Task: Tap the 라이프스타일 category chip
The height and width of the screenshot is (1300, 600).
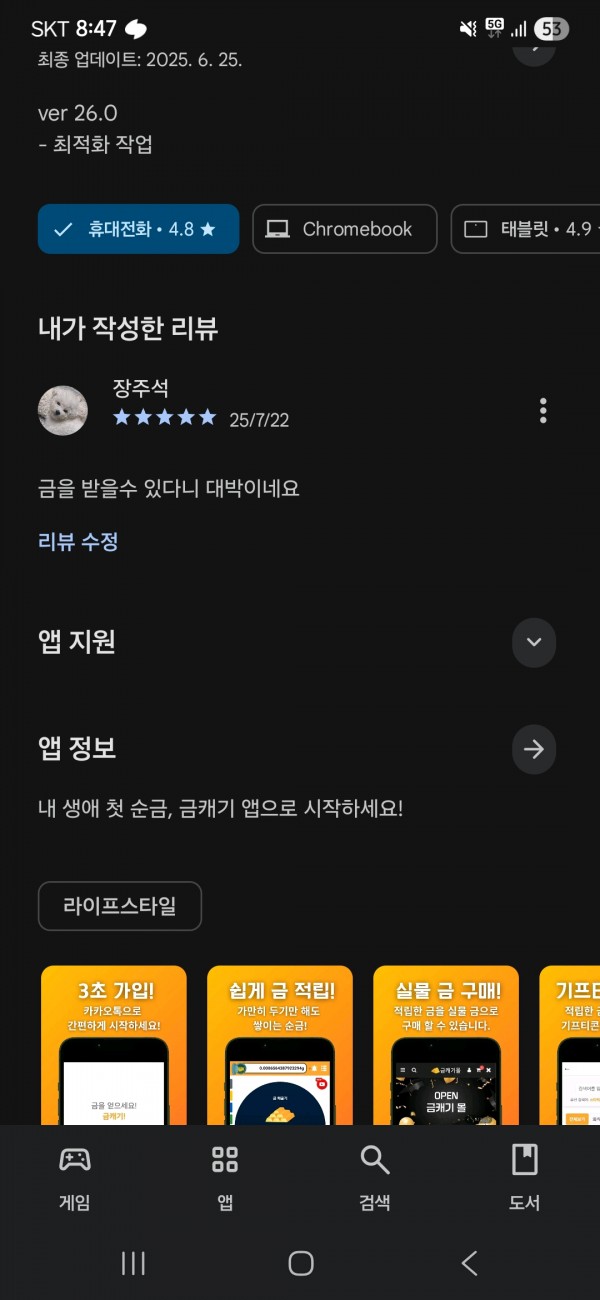Action: (120, 906)
